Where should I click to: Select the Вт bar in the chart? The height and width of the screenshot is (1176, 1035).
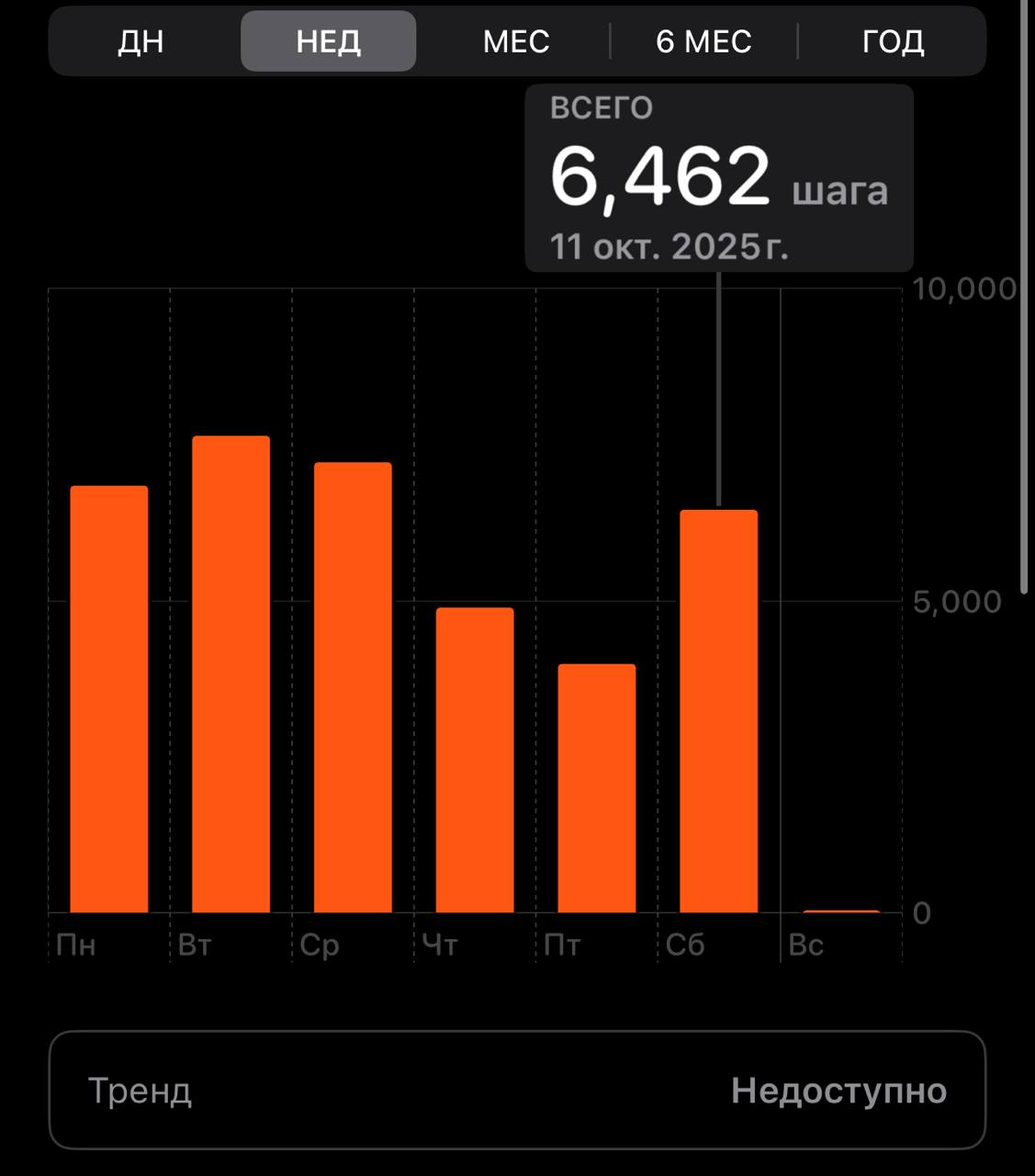click(231, 675)
